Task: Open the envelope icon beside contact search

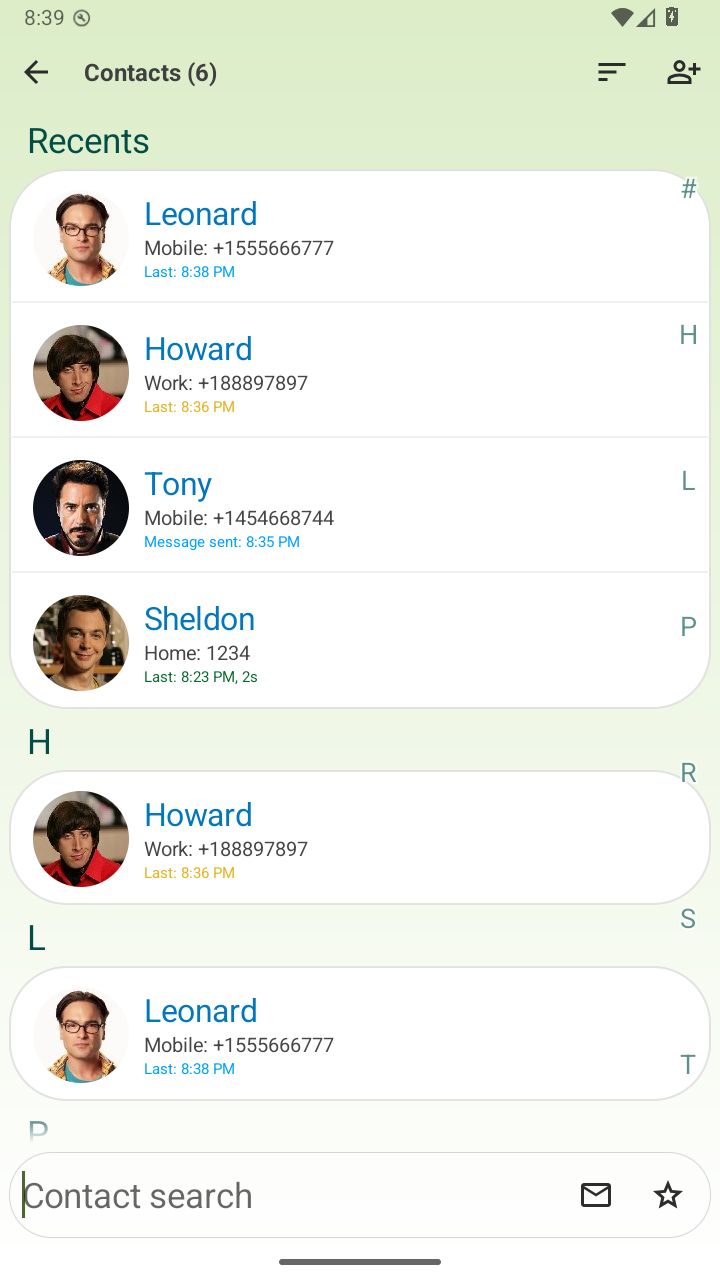Action: (596, 1194)
